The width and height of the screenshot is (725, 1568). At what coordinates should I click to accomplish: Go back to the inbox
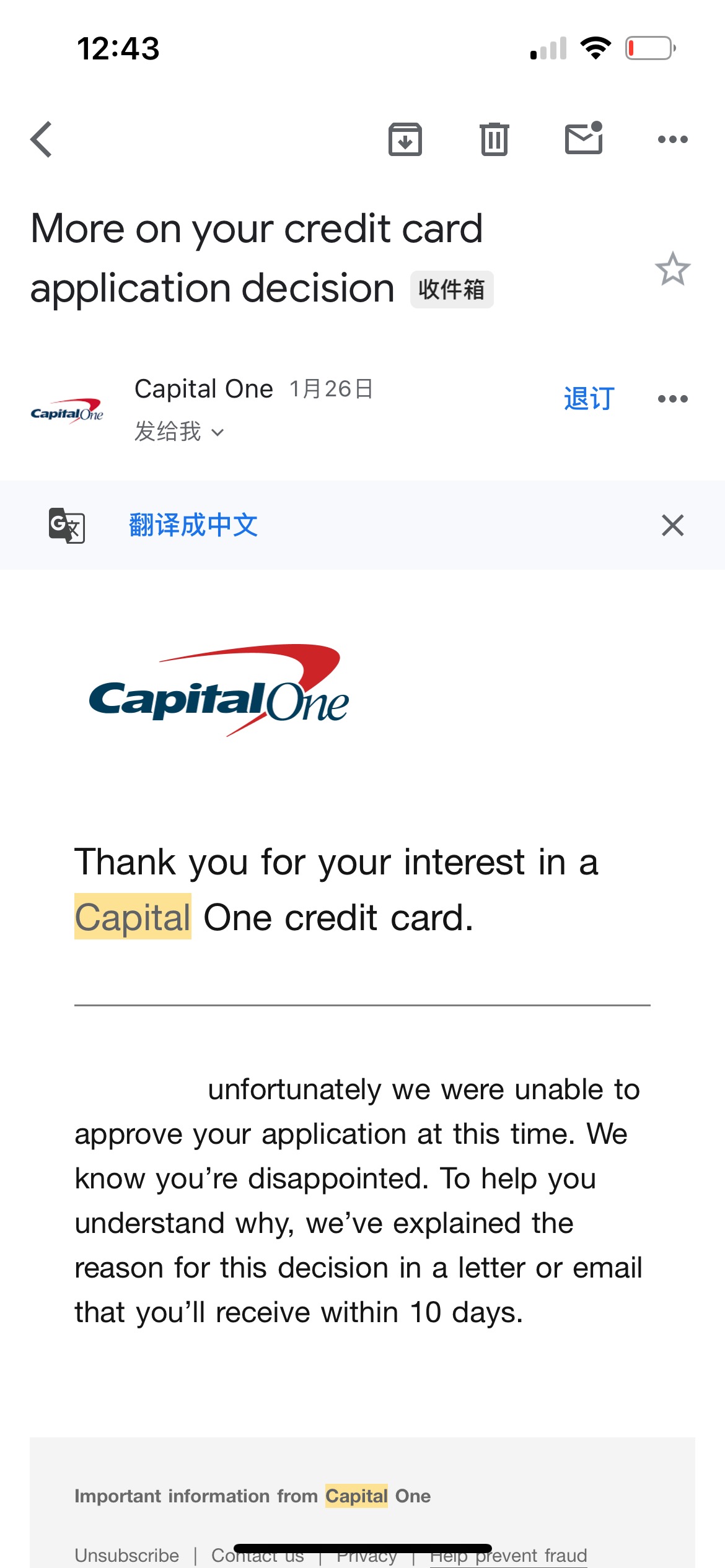tap(42, 139)
